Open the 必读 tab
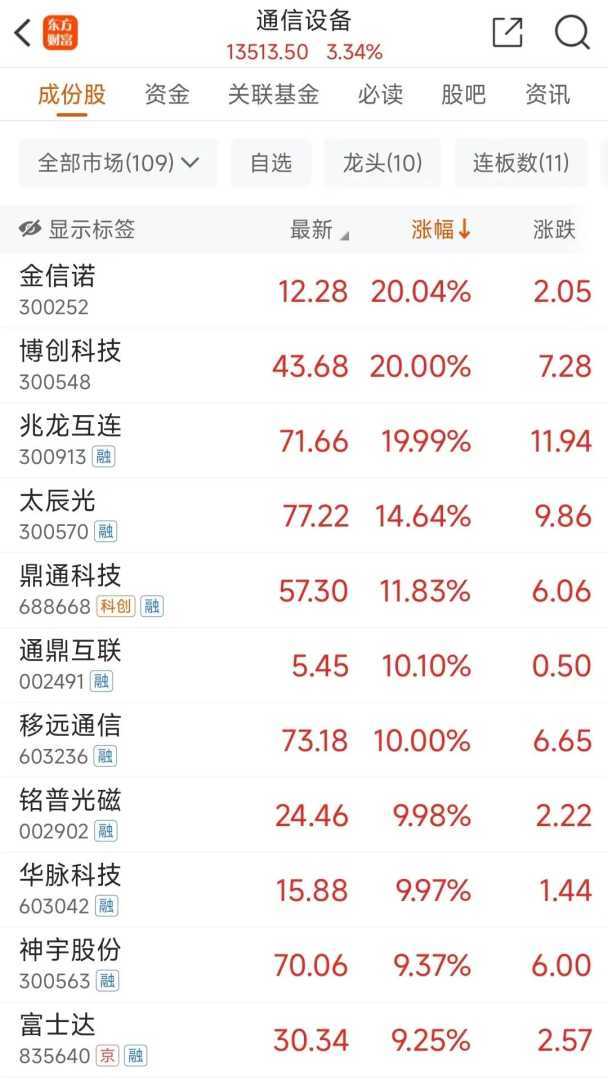This screenshot has width=608, height=1080. click(x=381, y=95)
